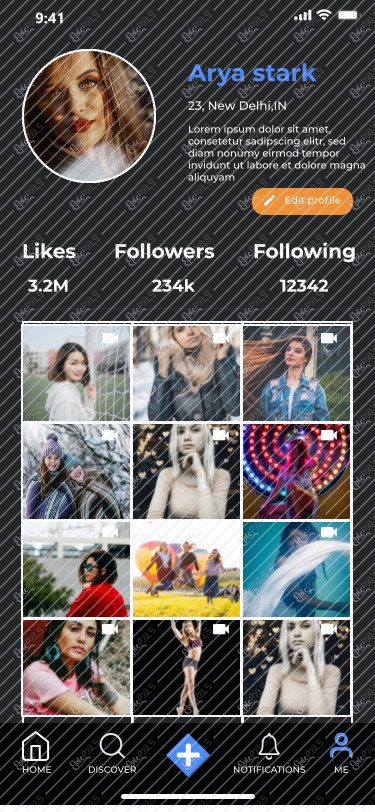Screen dimensions: 375x812
Task: Open the profile picture
Action: pyautogui.click(x=89, y=116)
